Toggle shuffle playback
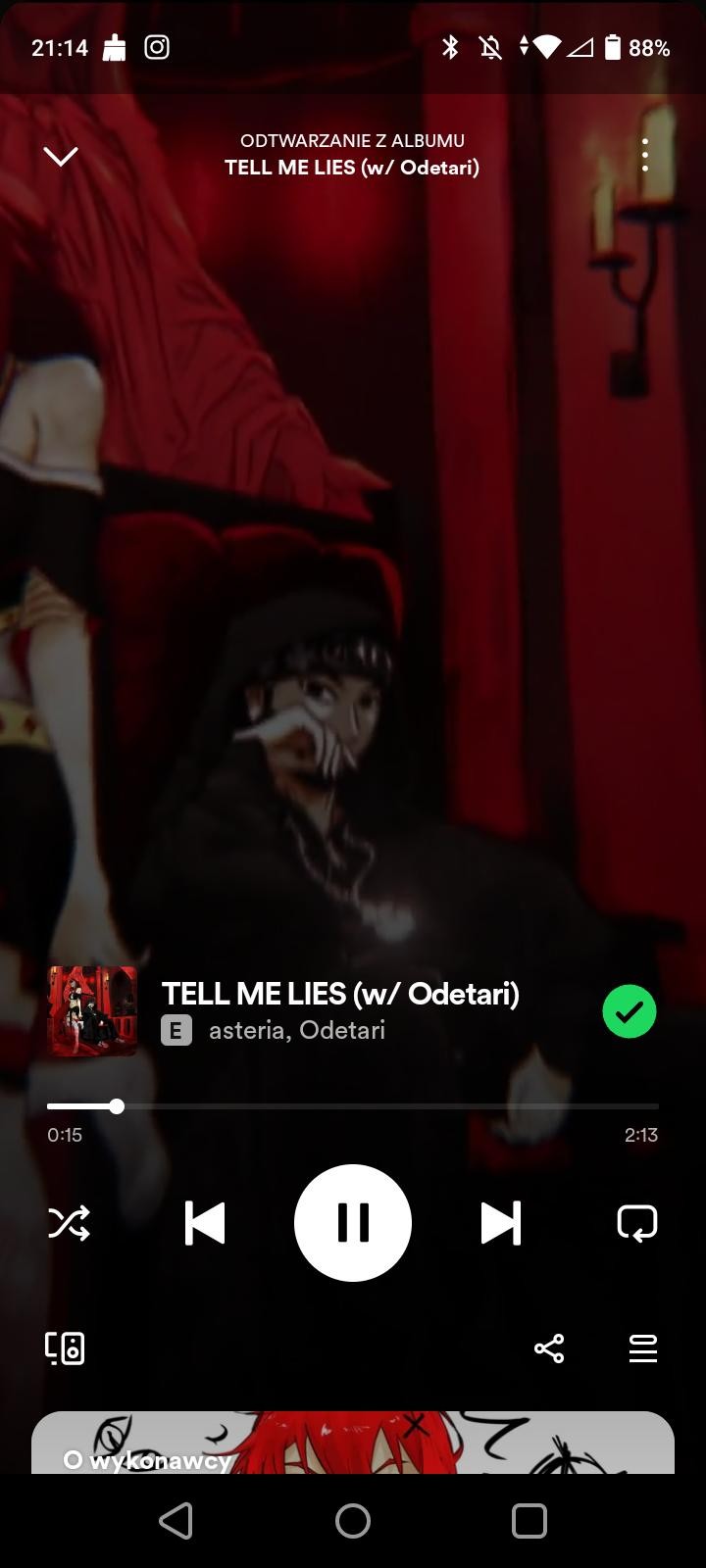 69,1223
